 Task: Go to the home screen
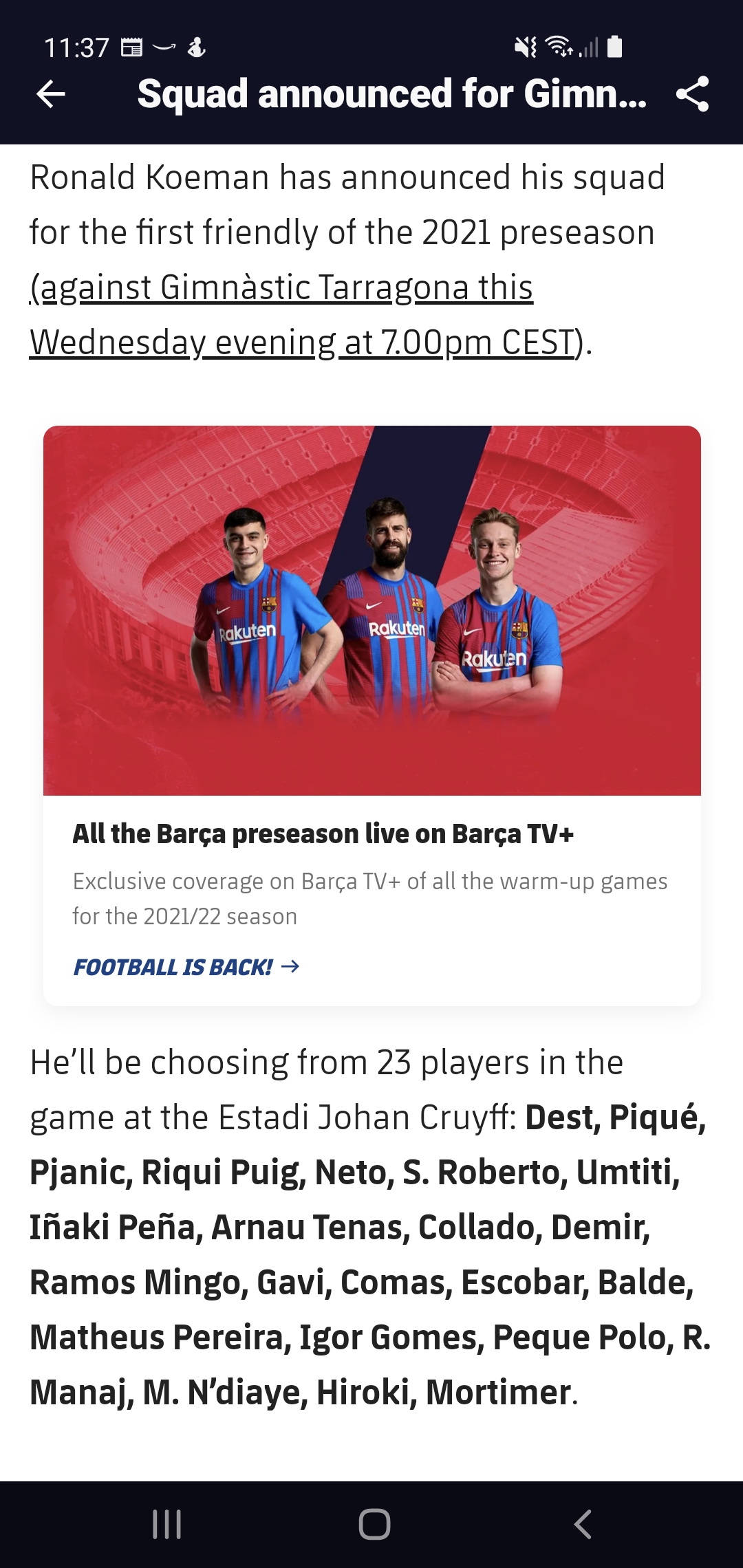click(374, 1524)
